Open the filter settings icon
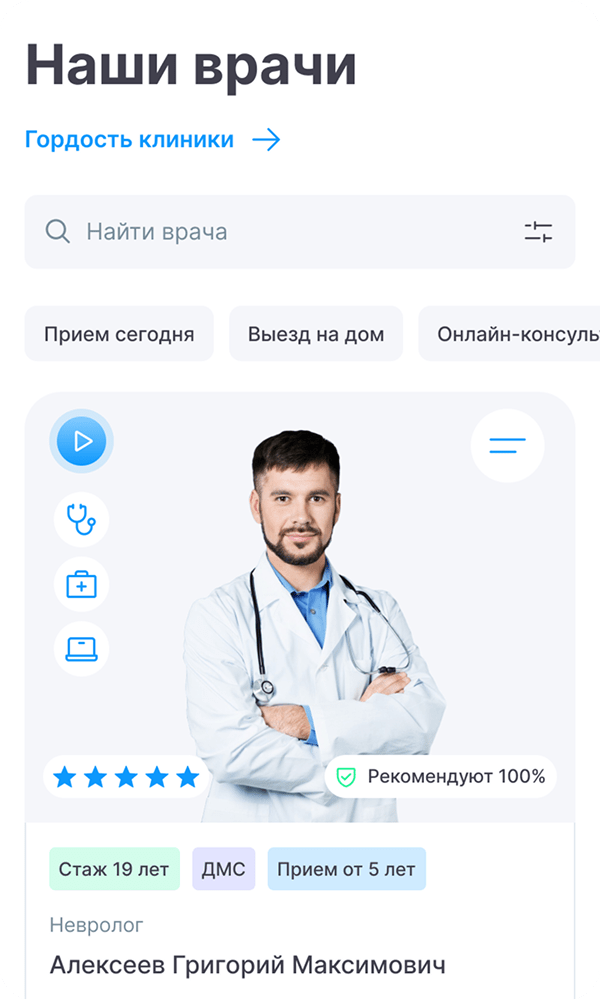 click(538, 232)
